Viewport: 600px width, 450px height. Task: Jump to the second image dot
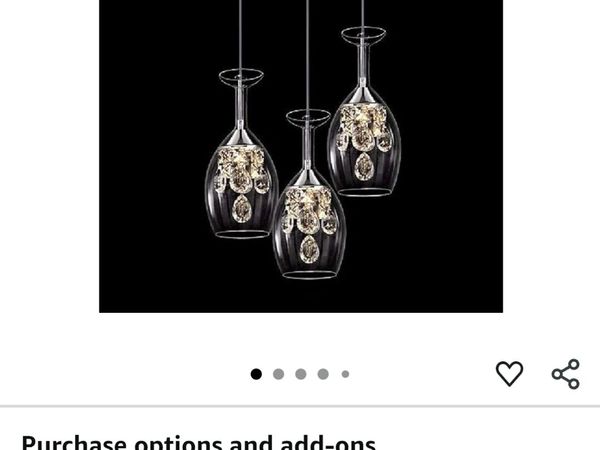278,374
